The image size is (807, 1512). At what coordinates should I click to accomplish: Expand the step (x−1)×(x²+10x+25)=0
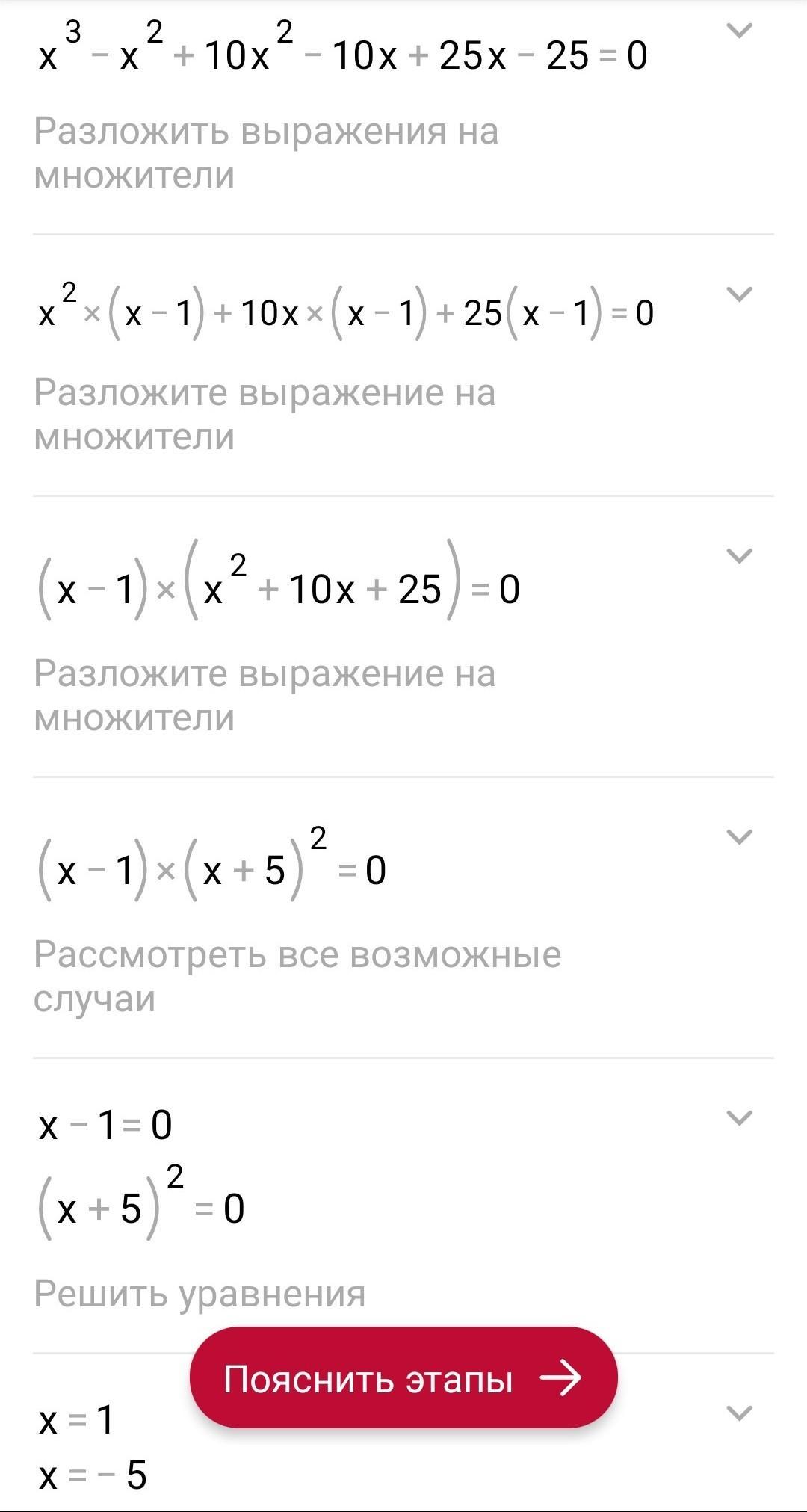[739, 556]
